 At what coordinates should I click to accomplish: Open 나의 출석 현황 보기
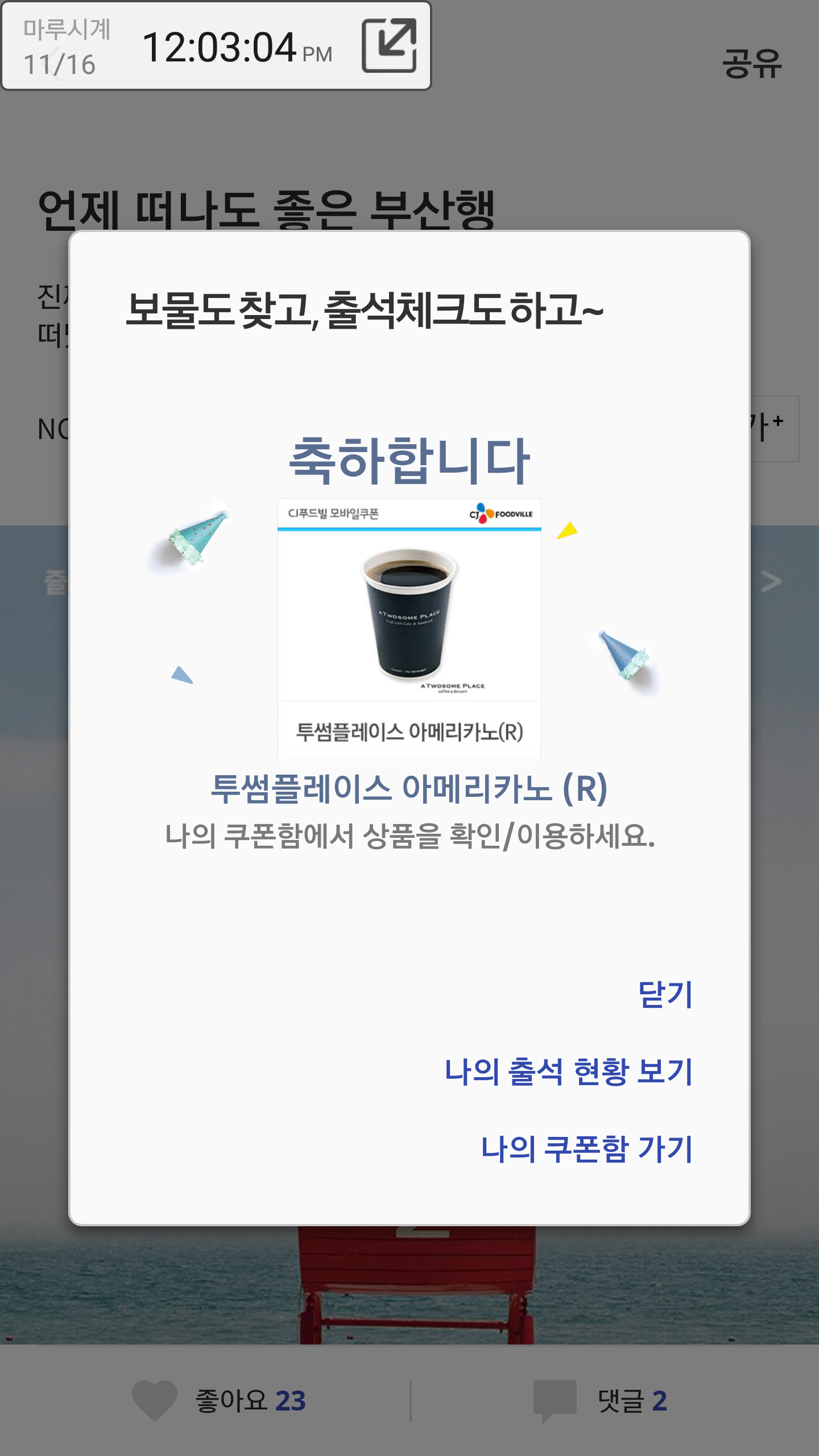click(568, 1072)
